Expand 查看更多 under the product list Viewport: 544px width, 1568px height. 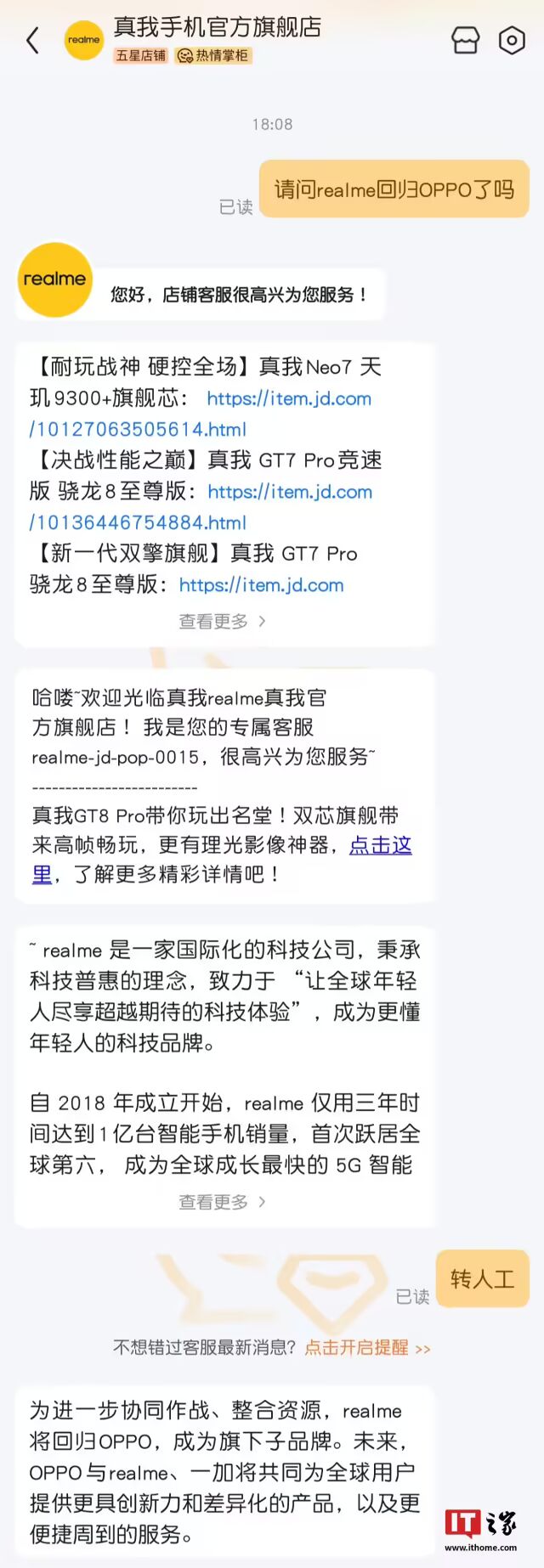[222, 622]
